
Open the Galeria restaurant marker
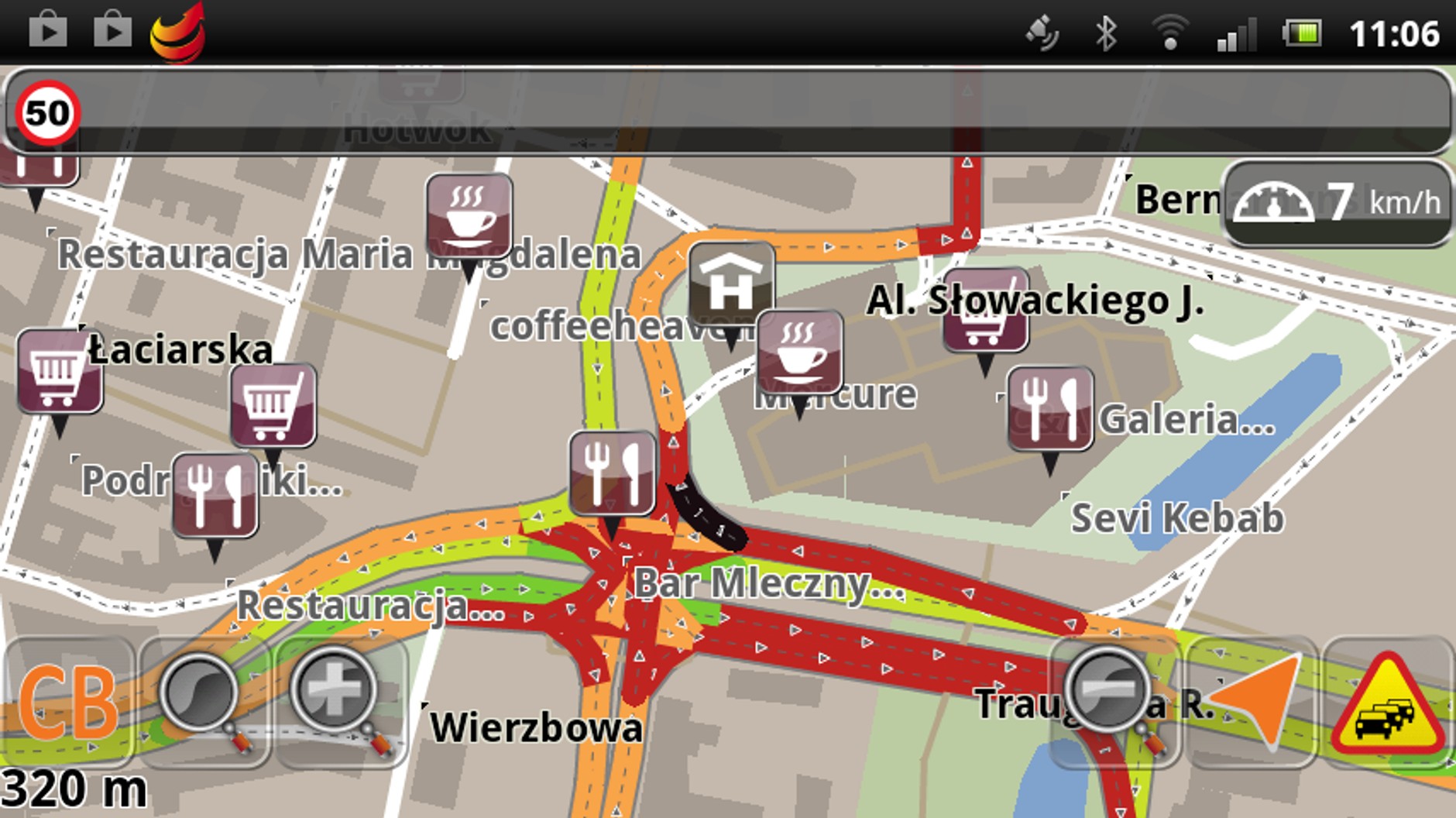pos(1050,411)
